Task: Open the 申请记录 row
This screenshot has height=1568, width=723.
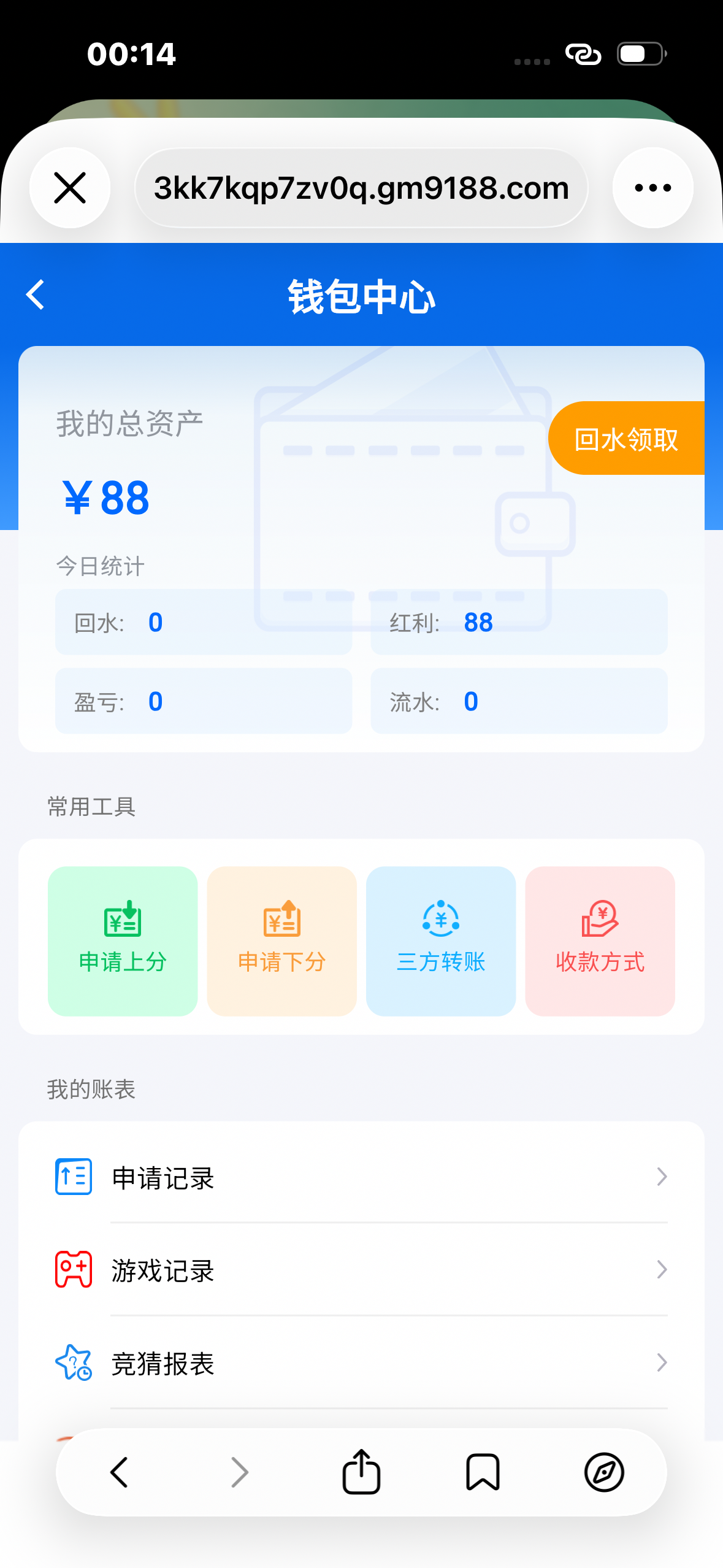Action: coord(361,1177)
